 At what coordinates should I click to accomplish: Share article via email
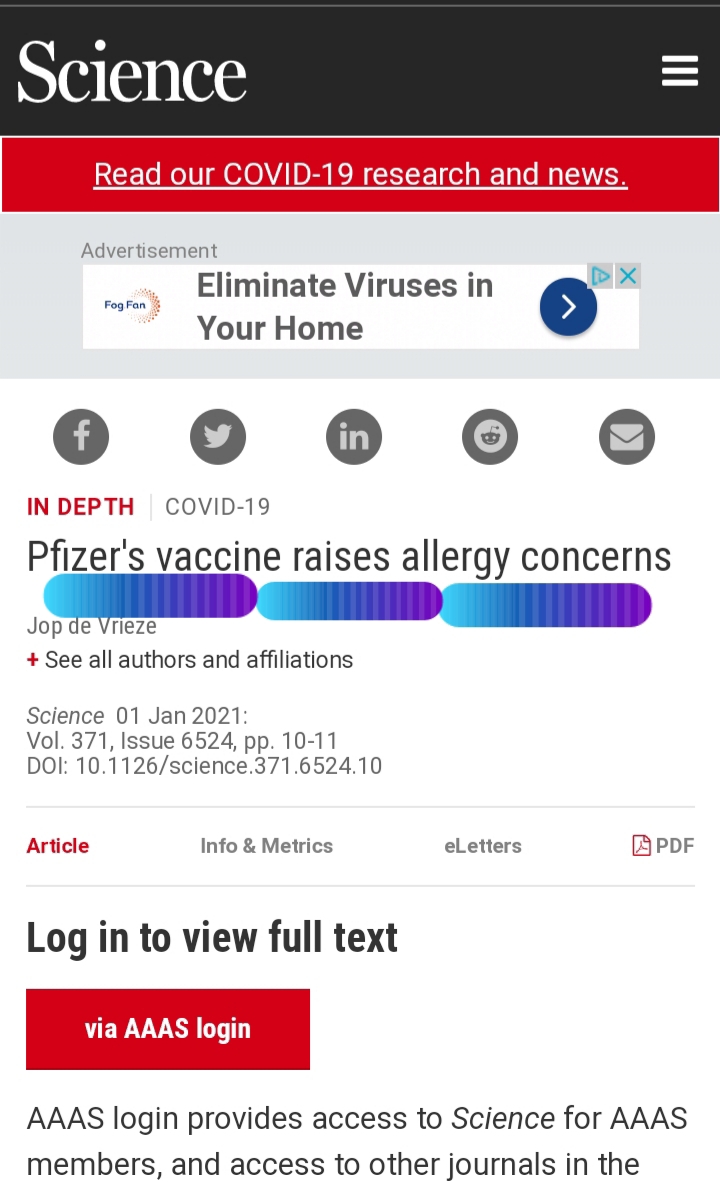(x=627, y=437)
